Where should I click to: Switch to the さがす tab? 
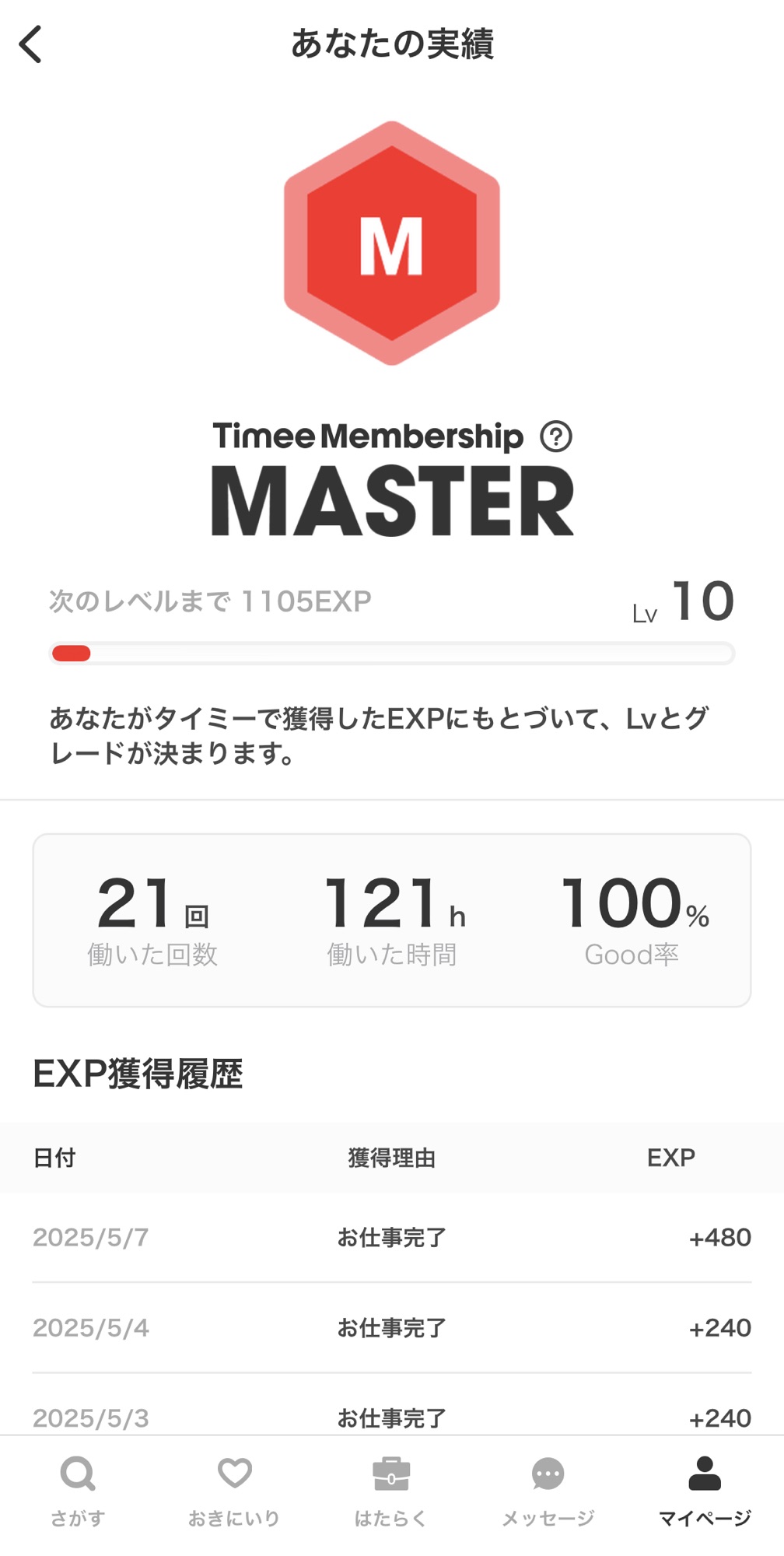(x=78, y=1491)
